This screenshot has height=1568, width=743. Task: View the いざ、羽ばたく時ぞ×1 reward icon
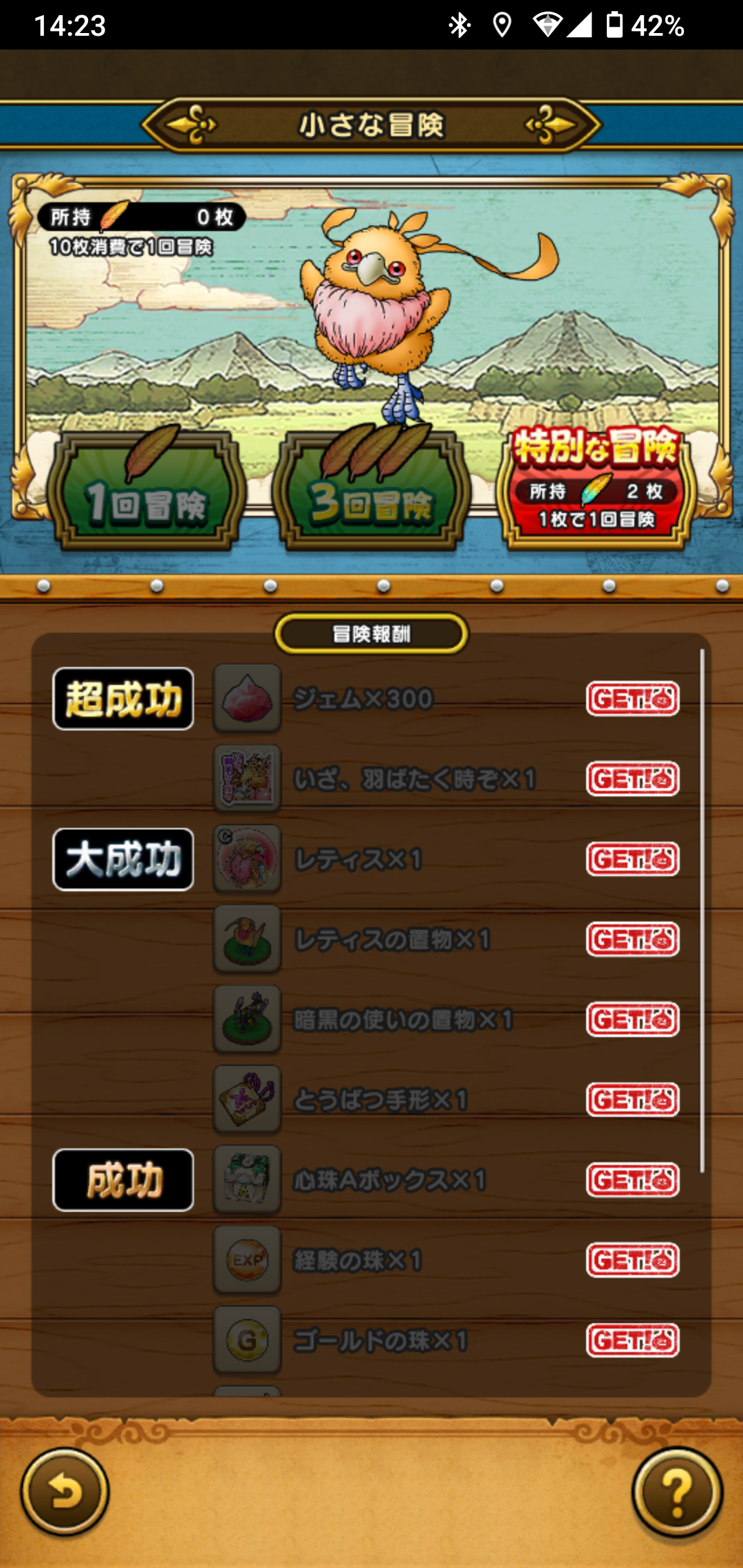[247, 778]
